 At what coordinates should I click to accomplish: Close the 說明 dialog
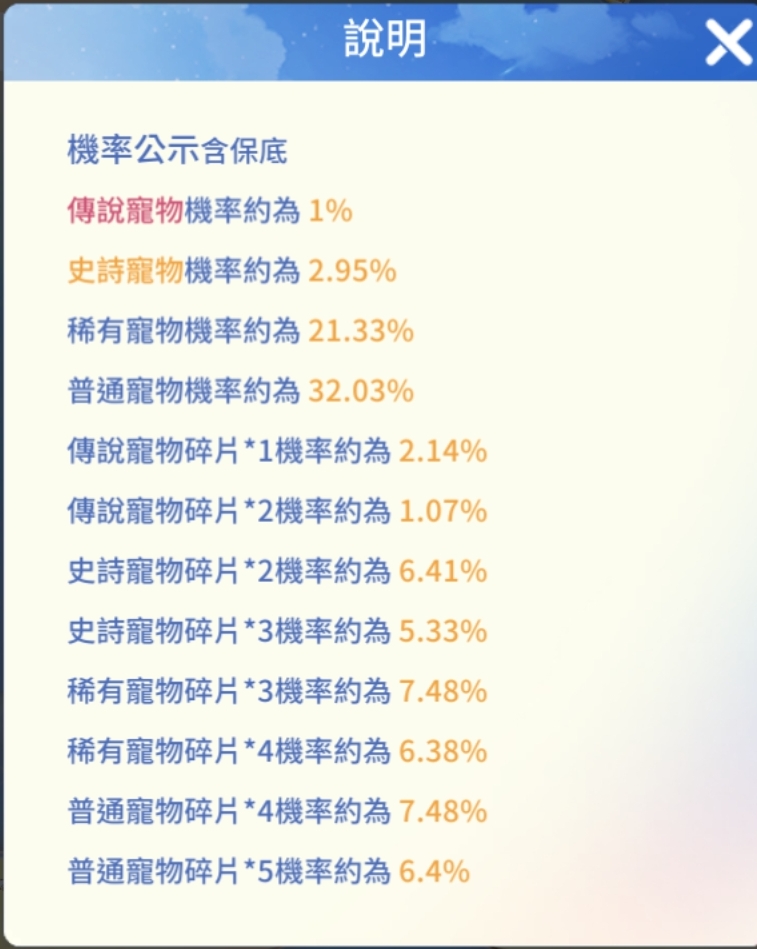(728, 43)
